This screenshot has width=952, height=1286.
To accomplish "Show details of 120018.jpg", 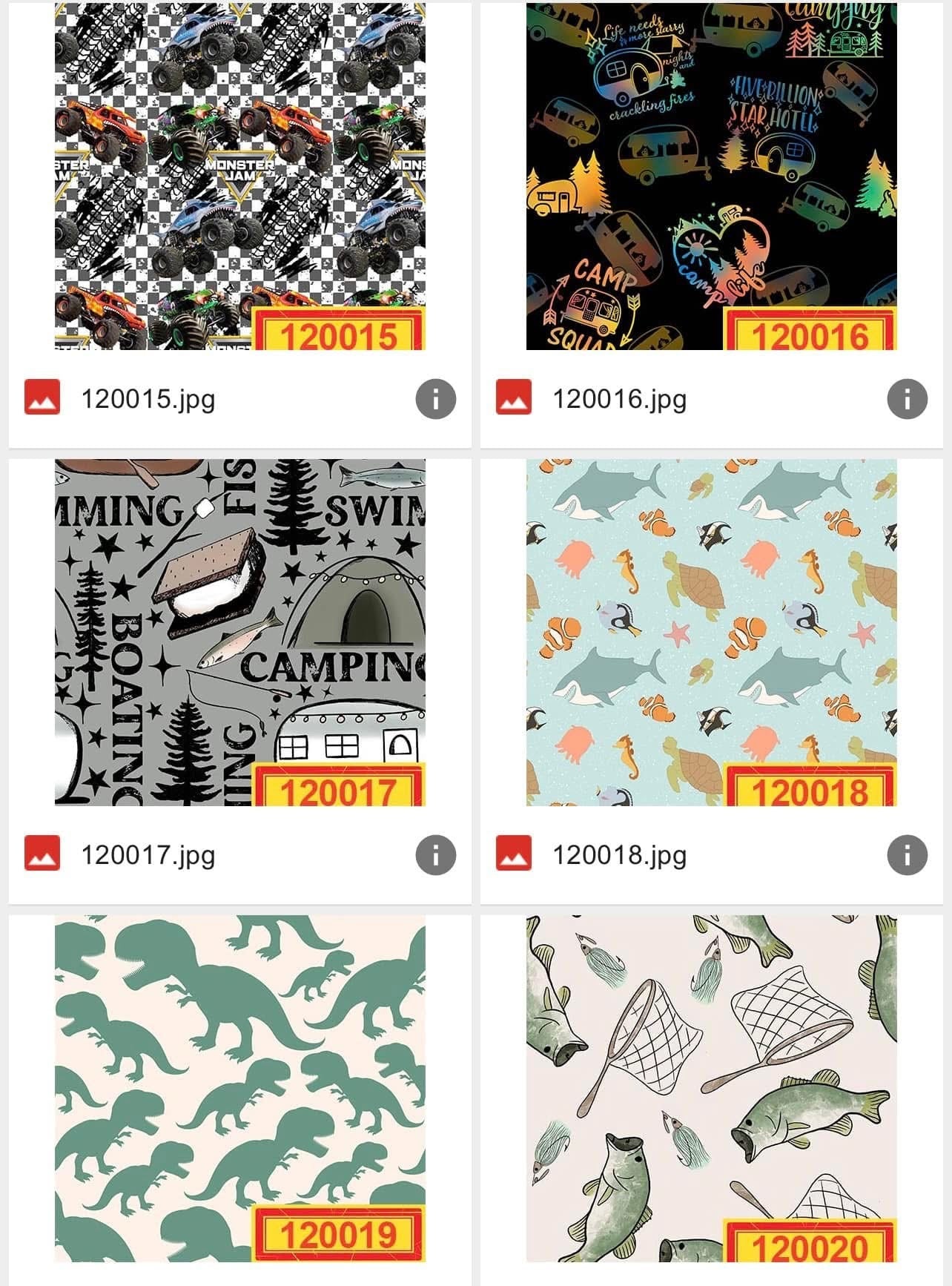I will [x=907, y=855].
